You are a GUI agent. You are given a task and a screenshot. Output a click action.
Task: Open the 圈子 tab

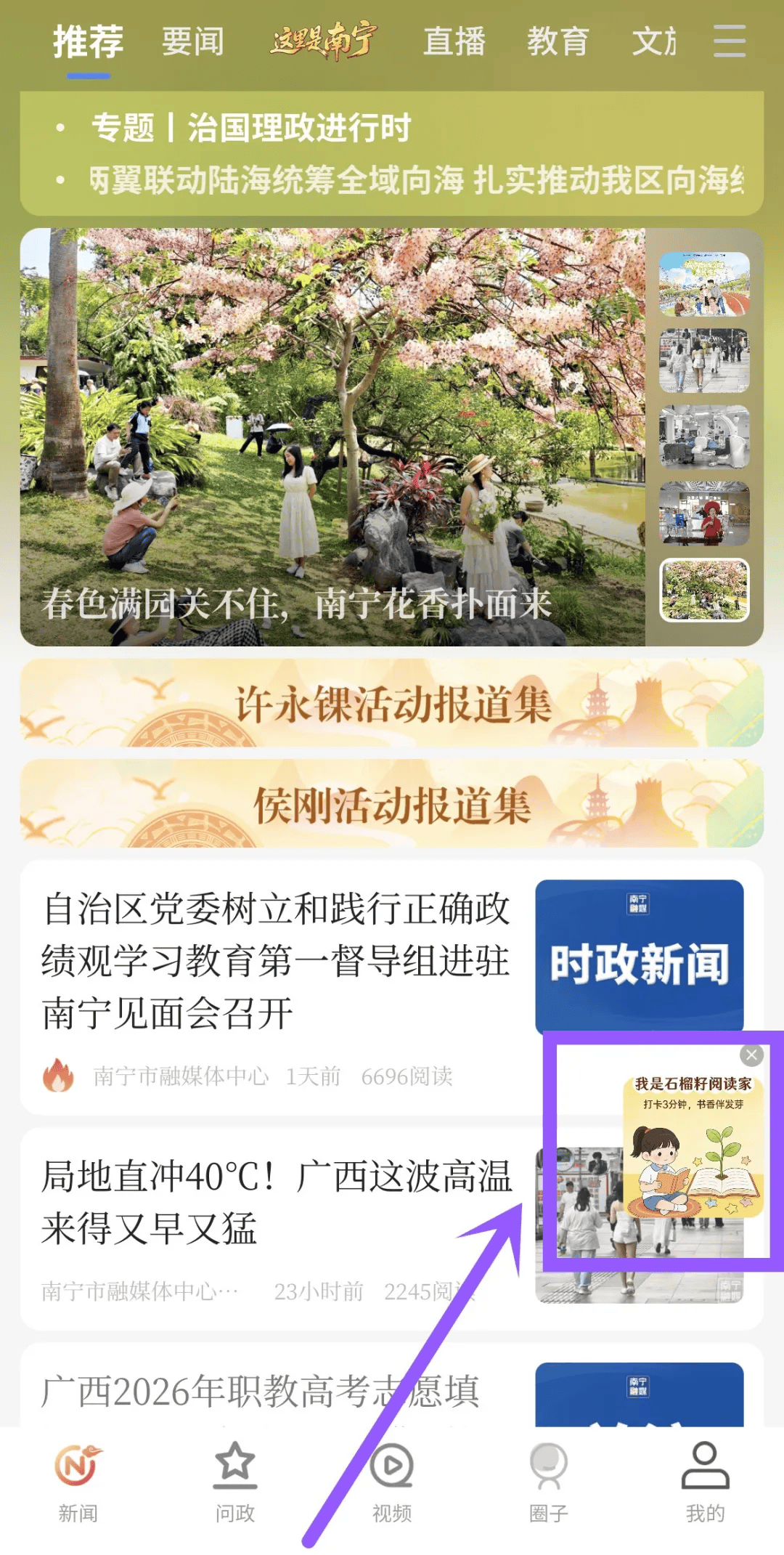(x=548, y=1482)
